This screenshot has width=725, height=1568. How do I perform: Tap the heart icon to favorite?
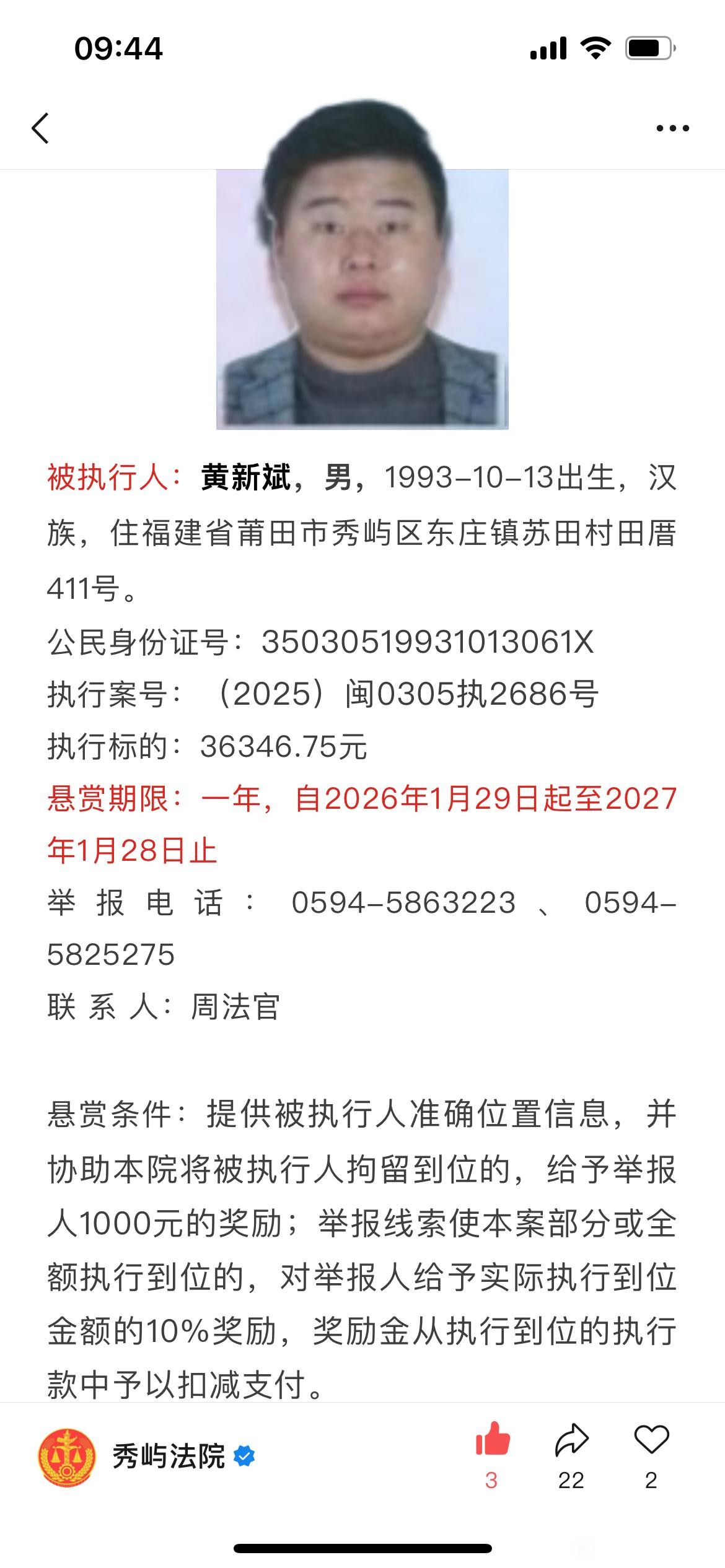click(x=651, y=1440)
